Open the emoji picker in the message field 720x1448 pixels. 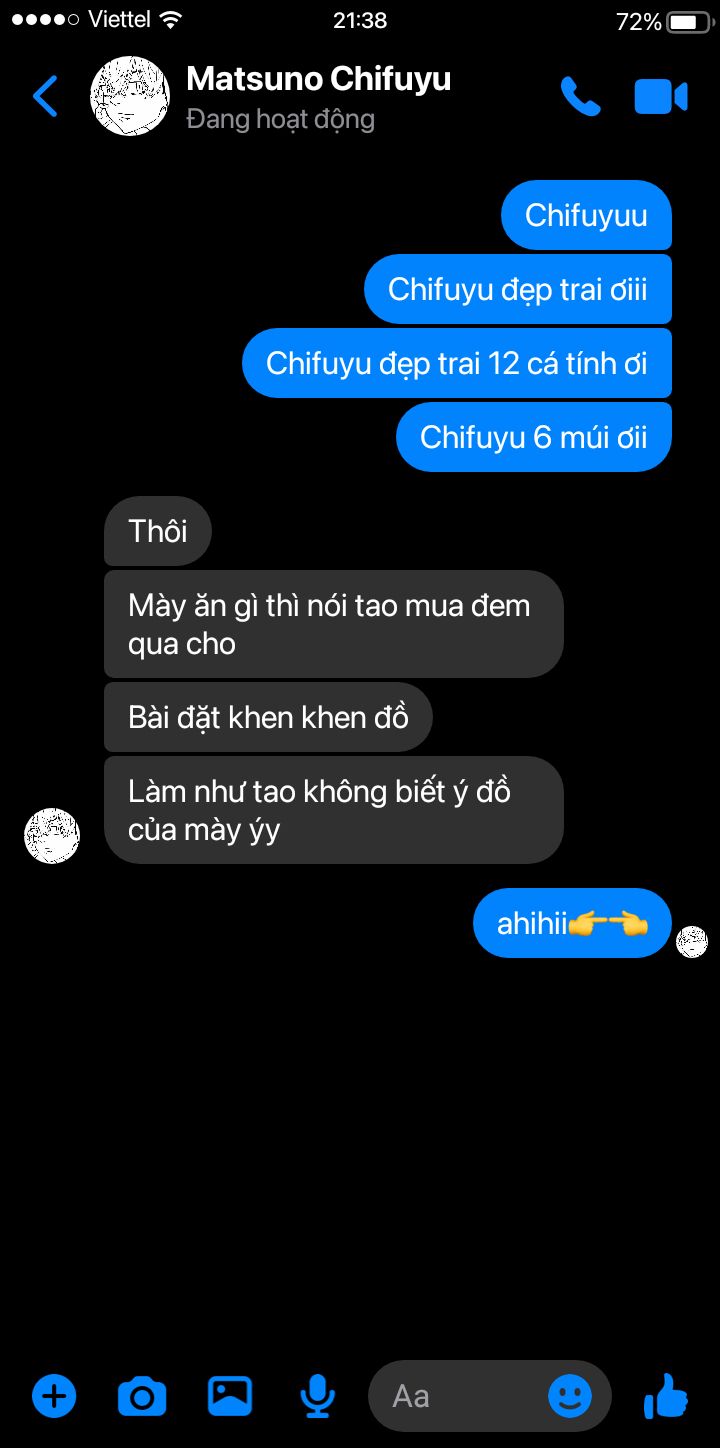pos(570,1396)
